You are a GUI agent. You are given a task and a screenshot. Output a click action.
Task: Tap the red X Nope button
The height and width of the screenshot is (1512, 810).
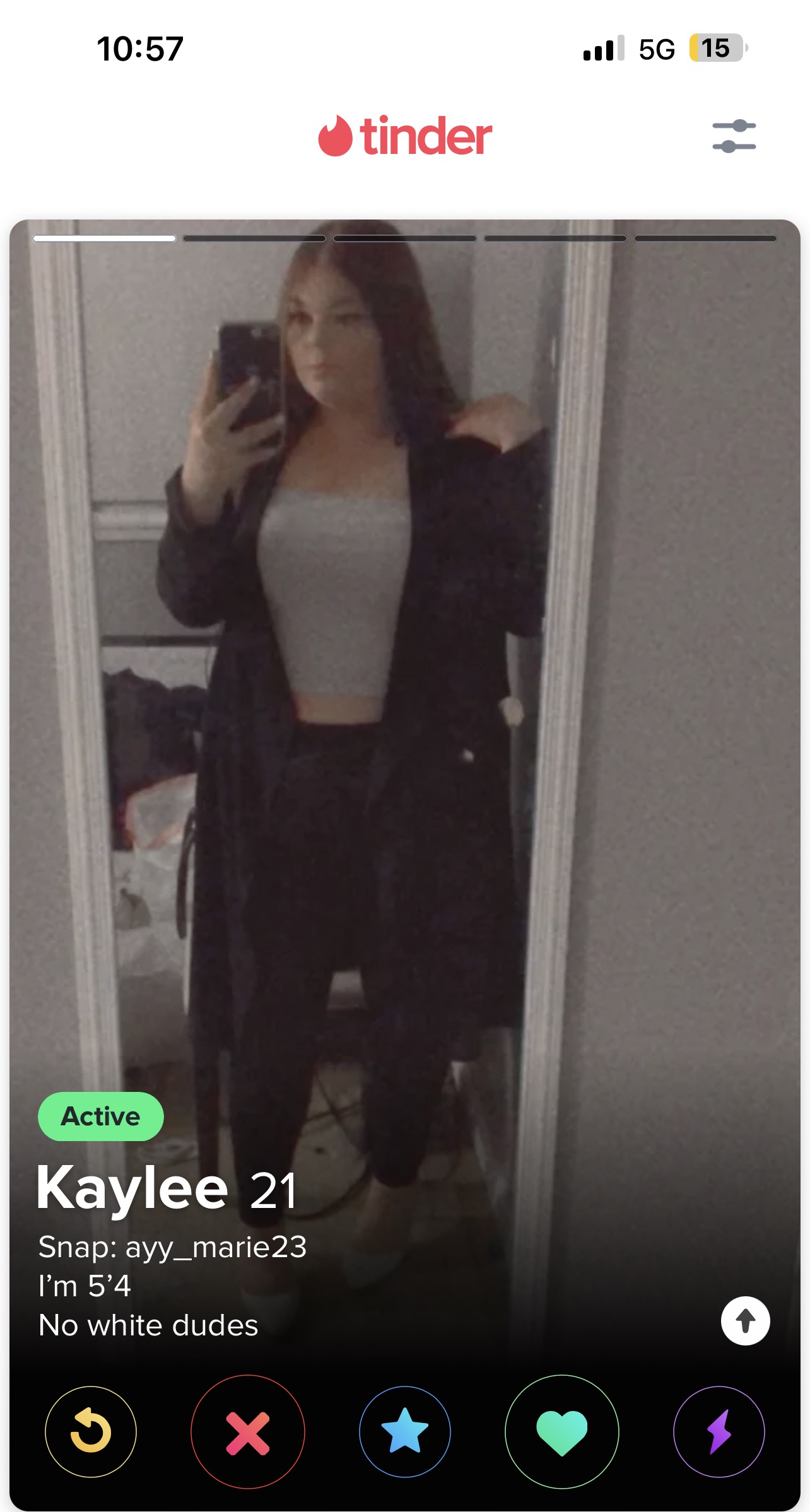click(248, 1431)
